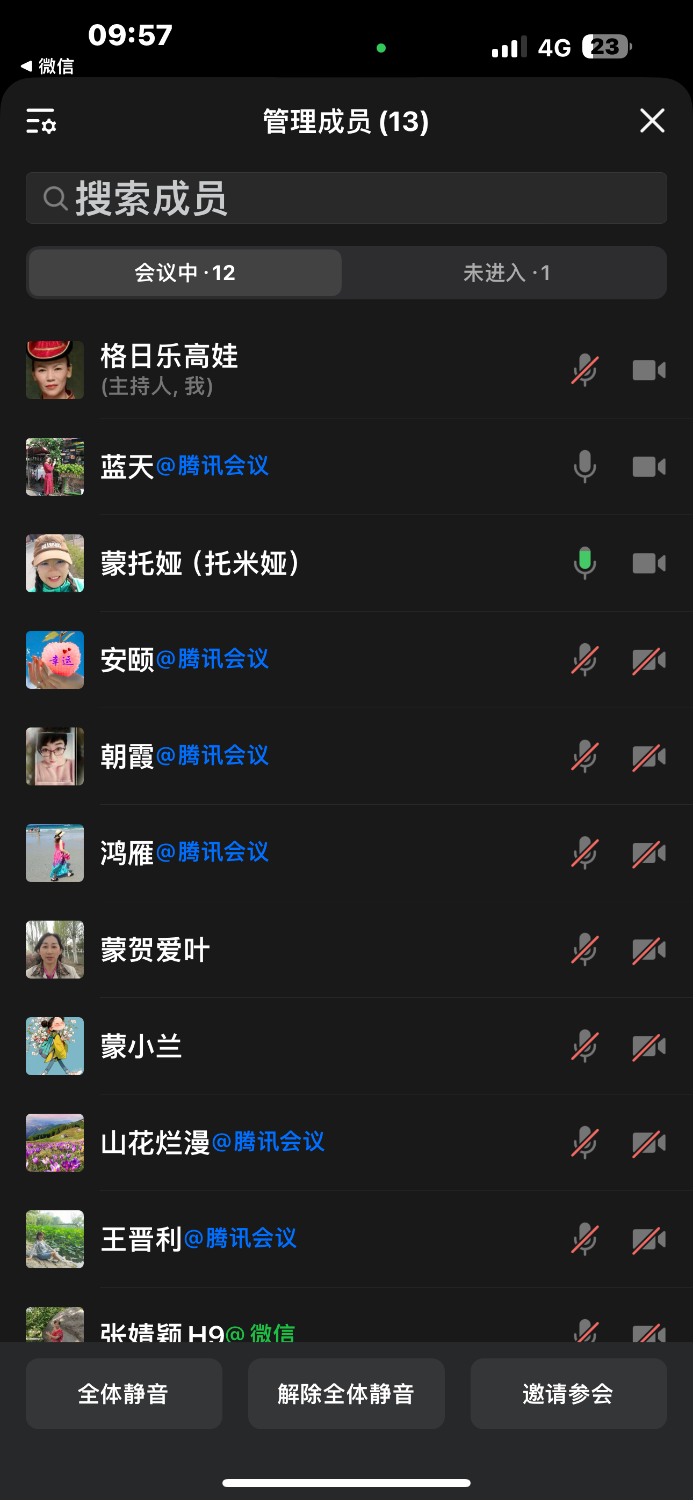This screenshot has width=693, height=1500.
Task: Mute 蒙托娅's active microphone
Action: tap(585, 563)
